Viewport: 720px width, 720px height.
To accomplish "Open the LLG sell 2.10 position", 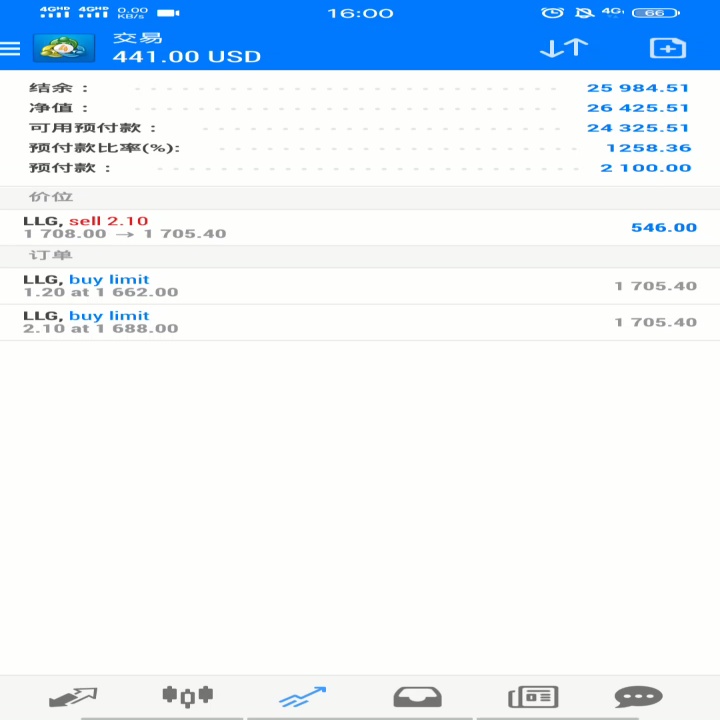I will [360, 227].
